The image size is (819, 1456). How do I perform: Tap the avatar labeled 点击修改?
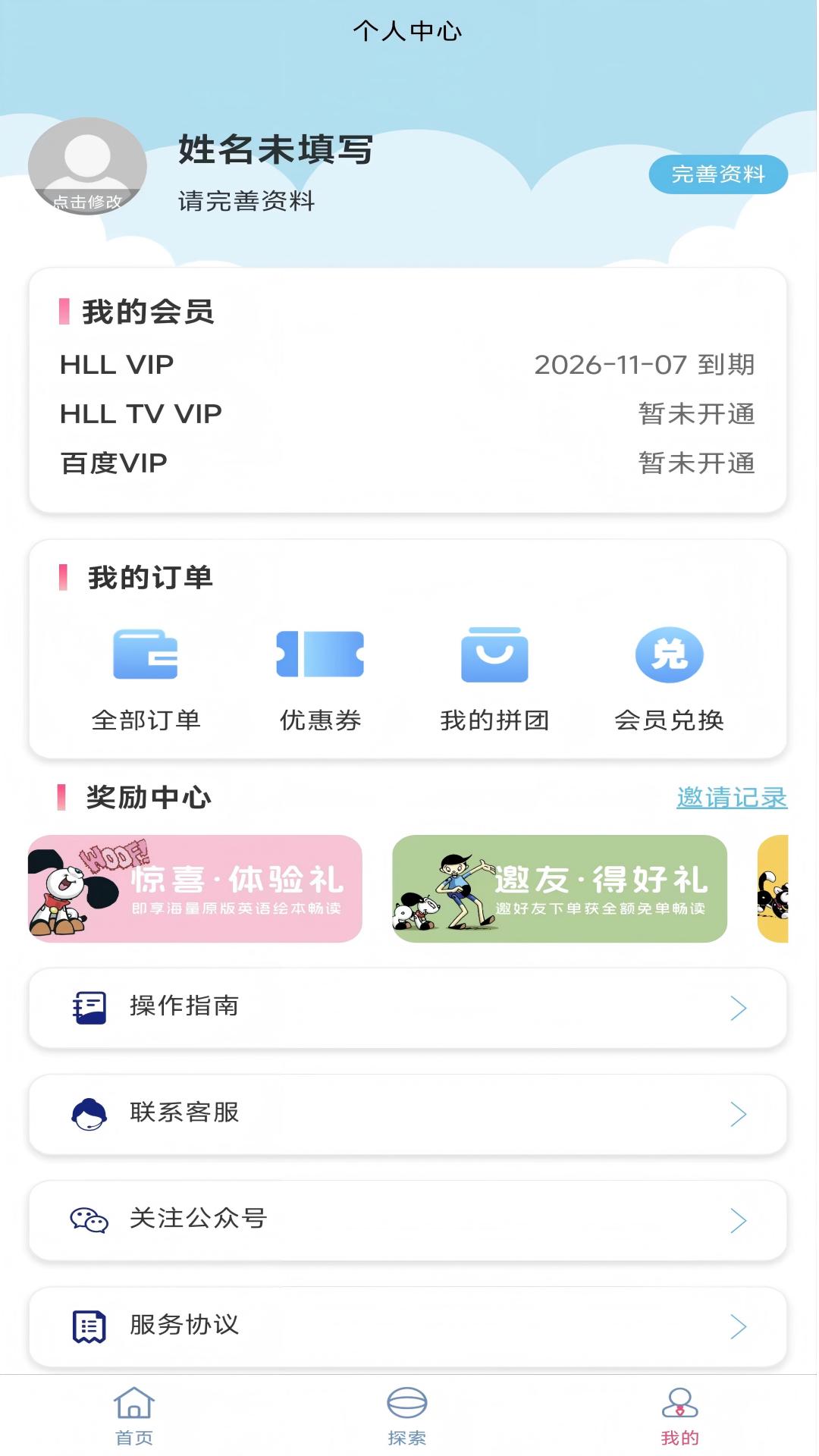[x=86, y=168]
